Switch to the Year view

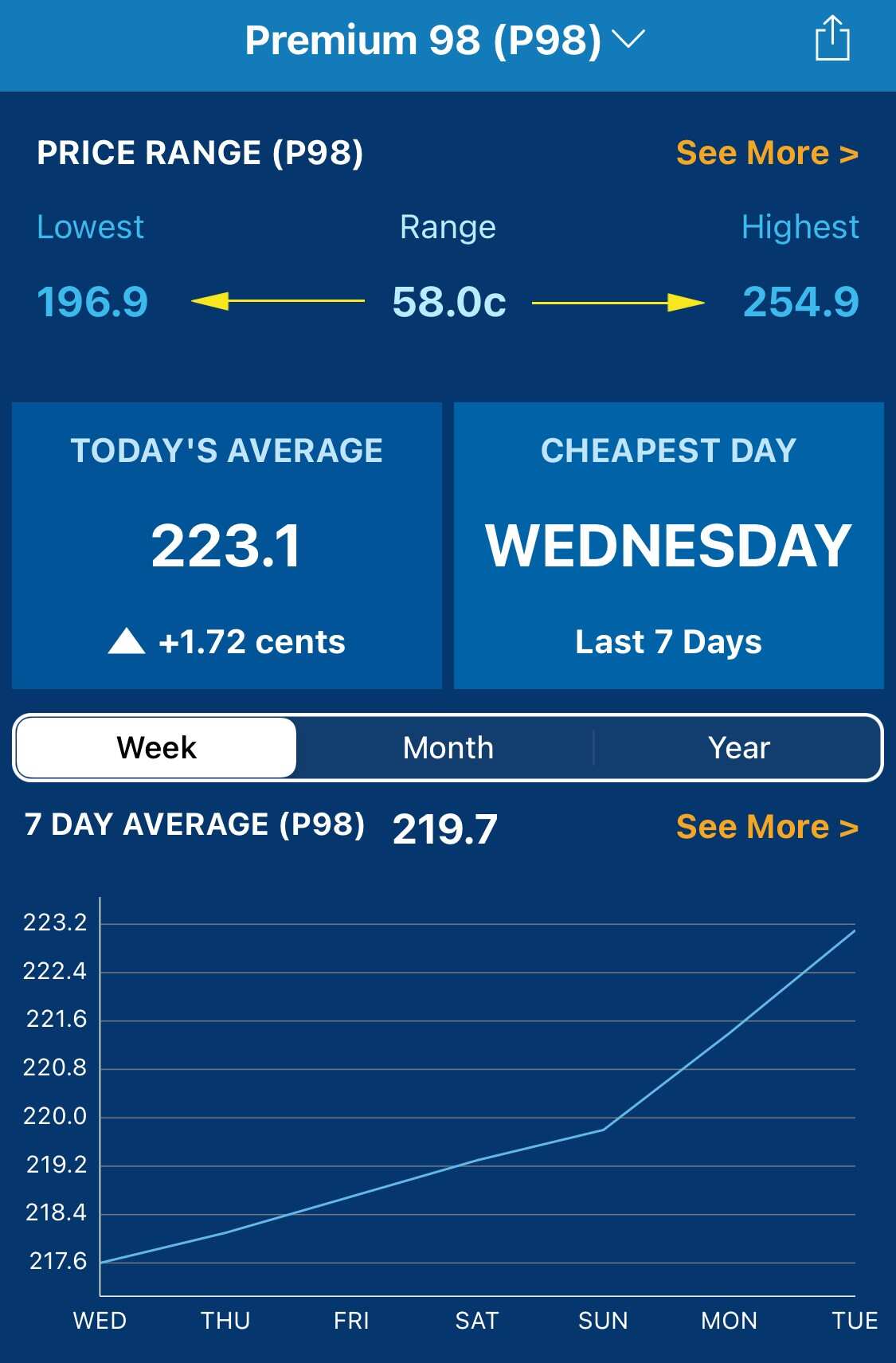pyautogui.click(x=738, y=748)
